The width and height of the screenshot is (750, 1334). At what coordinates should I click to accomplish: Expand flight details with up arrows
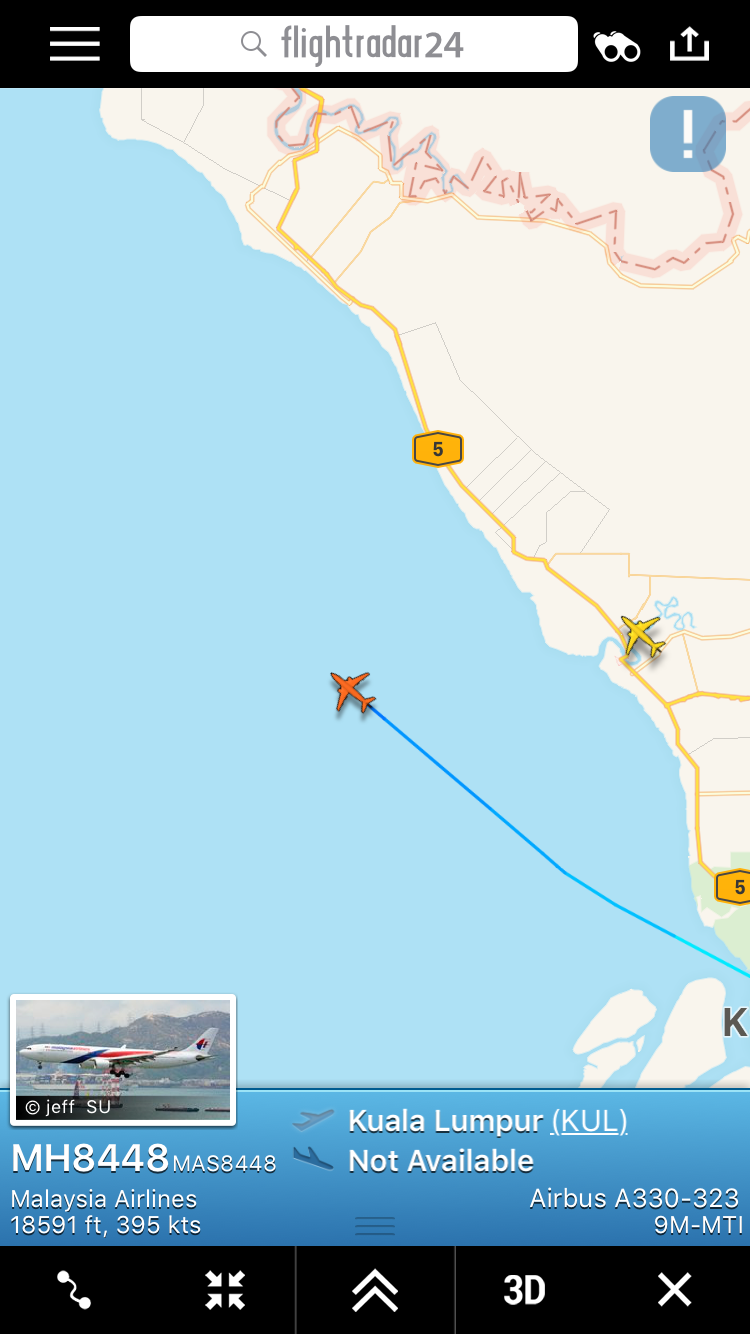tap(375, 1290)
